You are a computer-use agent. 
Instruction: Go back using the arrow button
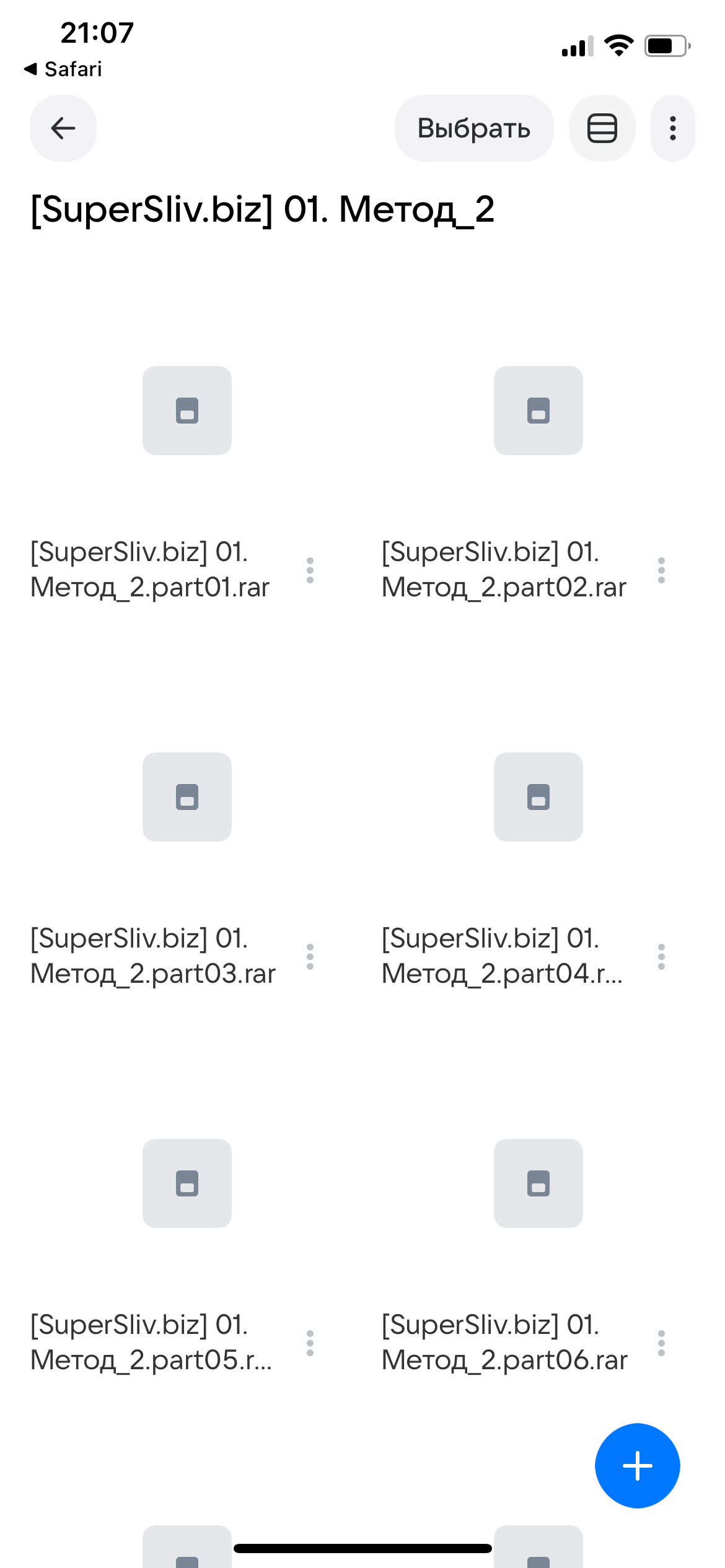coord(63,128)
